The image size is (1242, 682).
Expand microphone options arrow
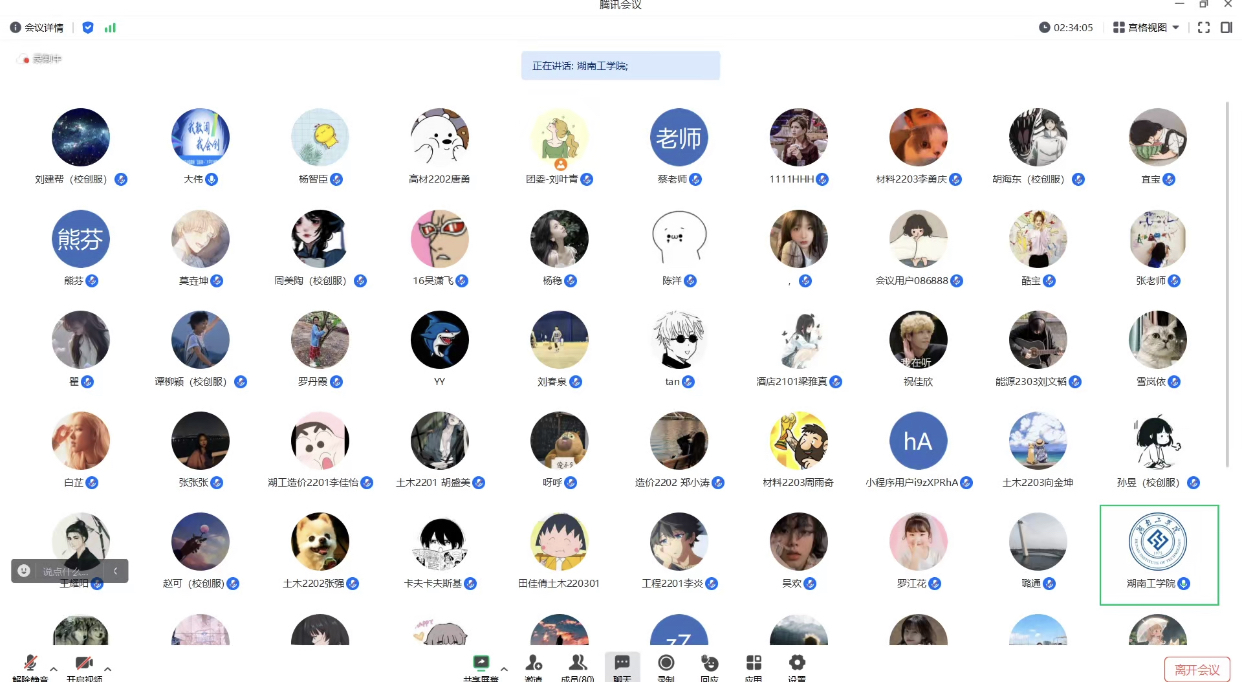pyautogui.click(x=54, y=669)
